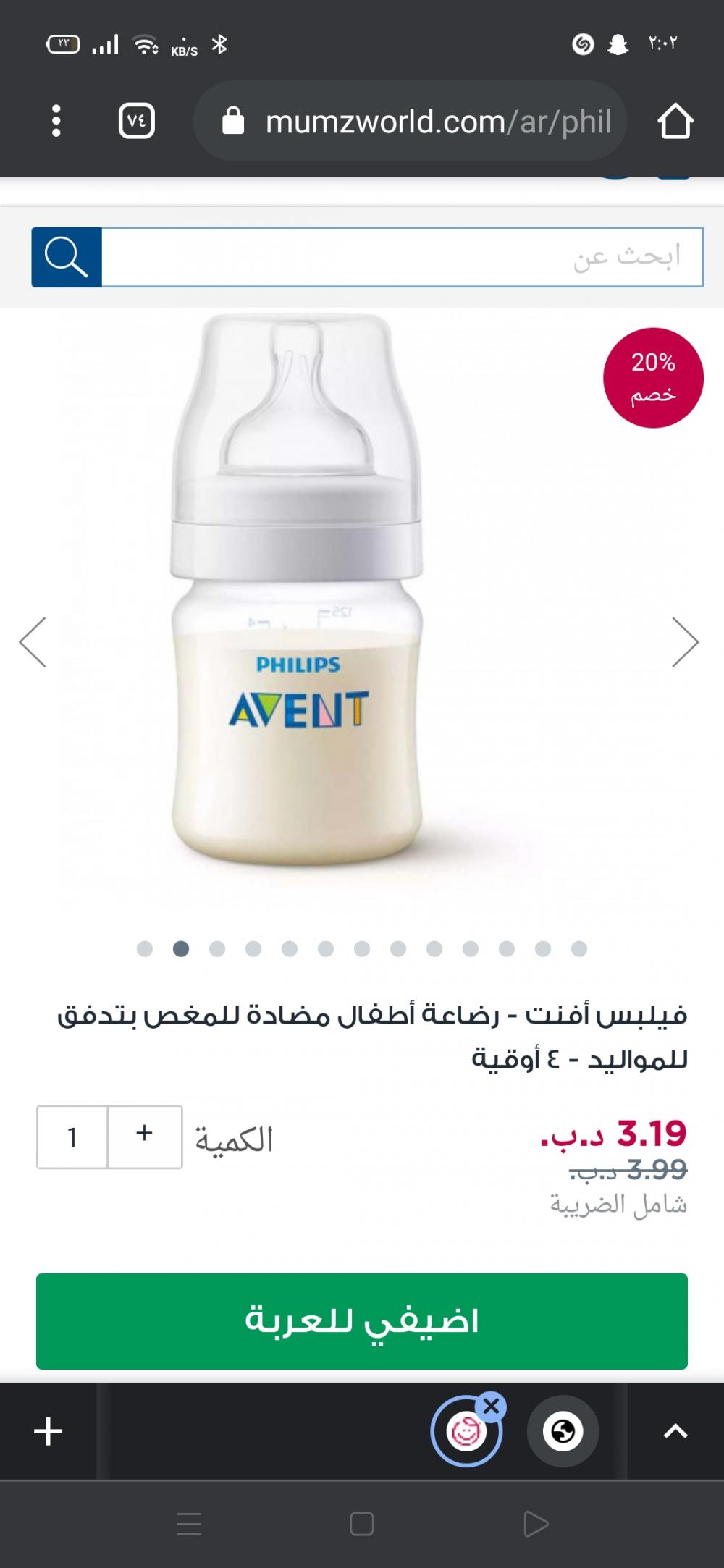Jump to the first image dot
The height and width of the screenshot is (1568, 724).
coord(145,948)
